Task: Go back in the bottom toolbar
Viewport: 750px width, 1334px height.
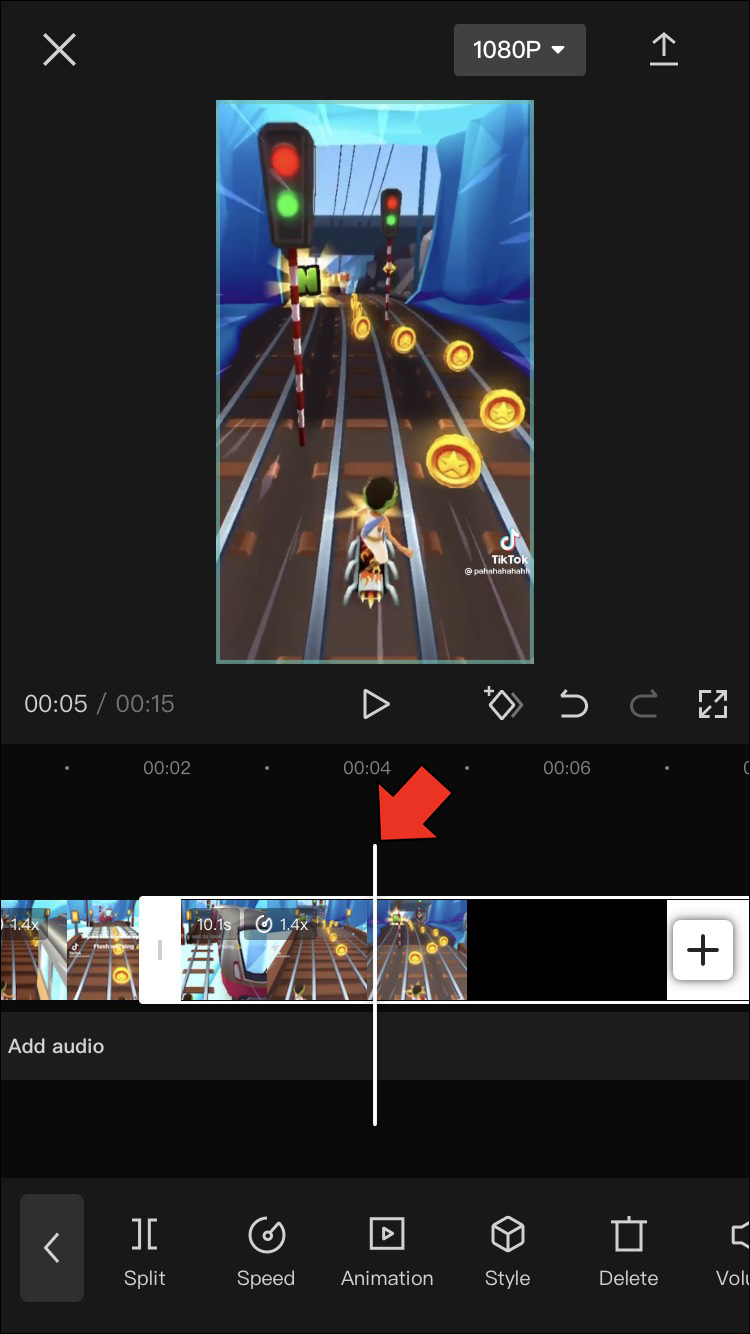Action: pyautogui.click(x=52, y=1247)
